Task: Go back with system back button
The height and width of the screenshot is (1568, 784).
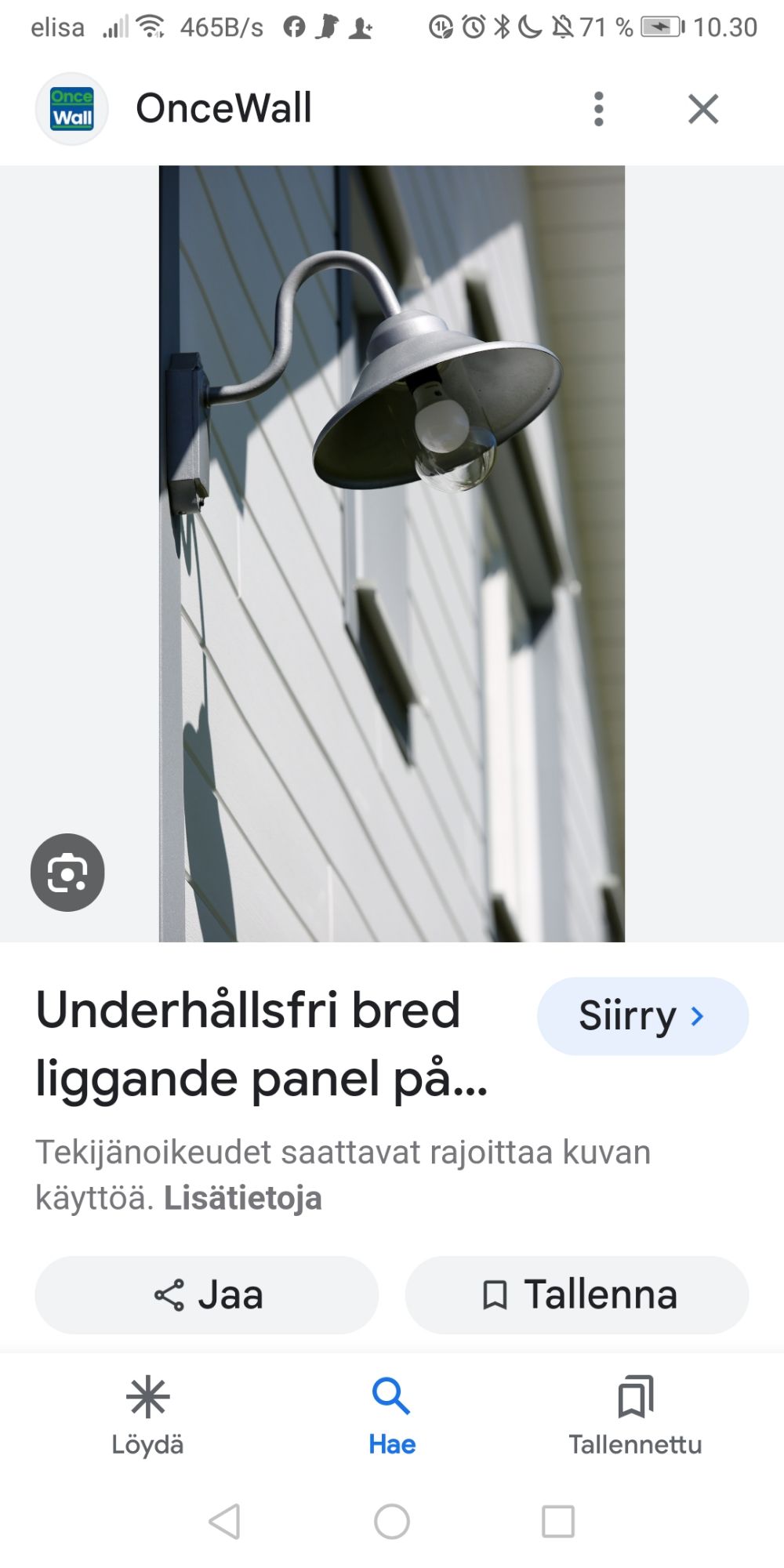Action: pos(225,1522)
